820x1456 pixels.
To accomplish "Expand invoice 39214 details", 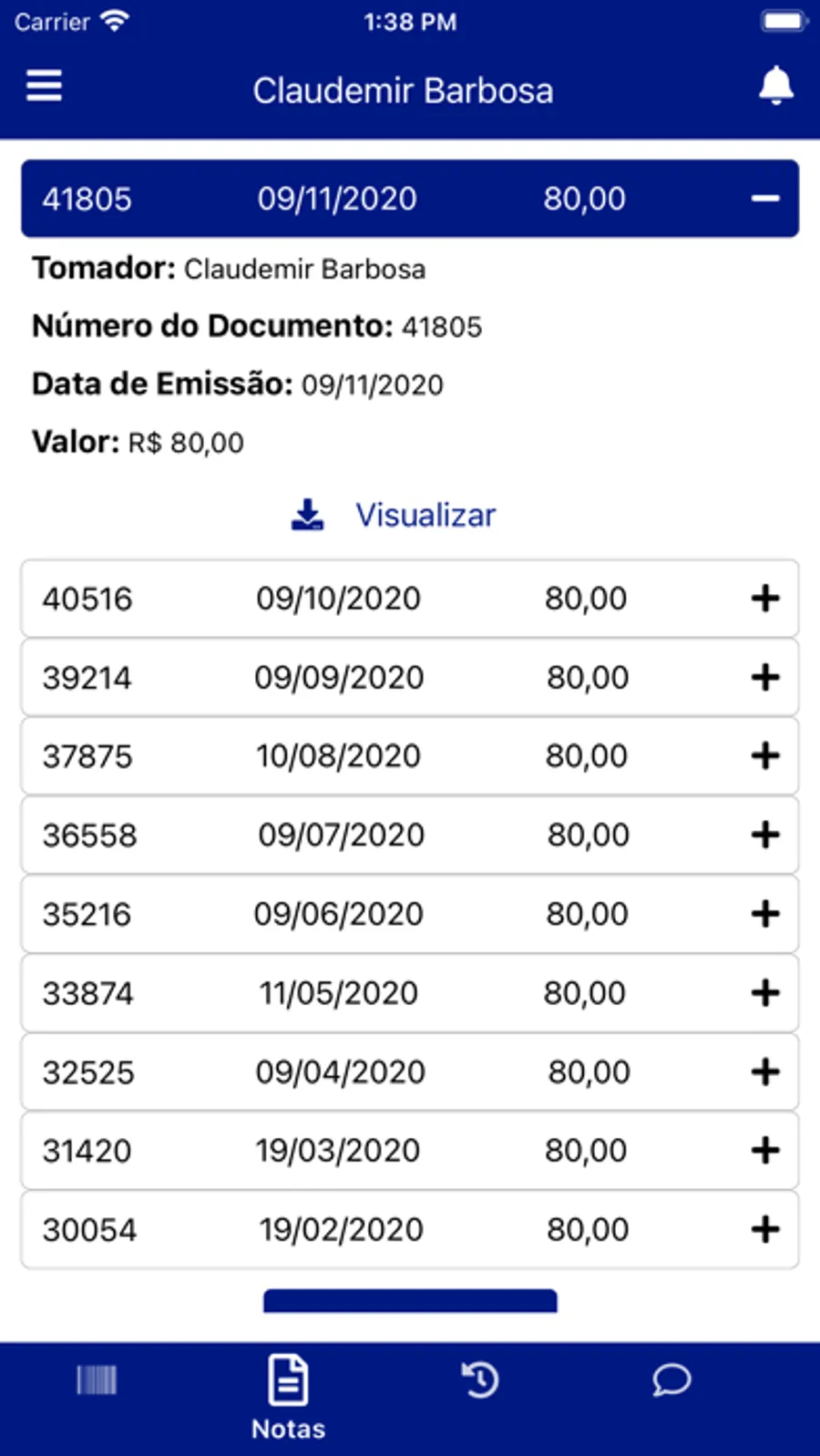I will click(765, 677).
